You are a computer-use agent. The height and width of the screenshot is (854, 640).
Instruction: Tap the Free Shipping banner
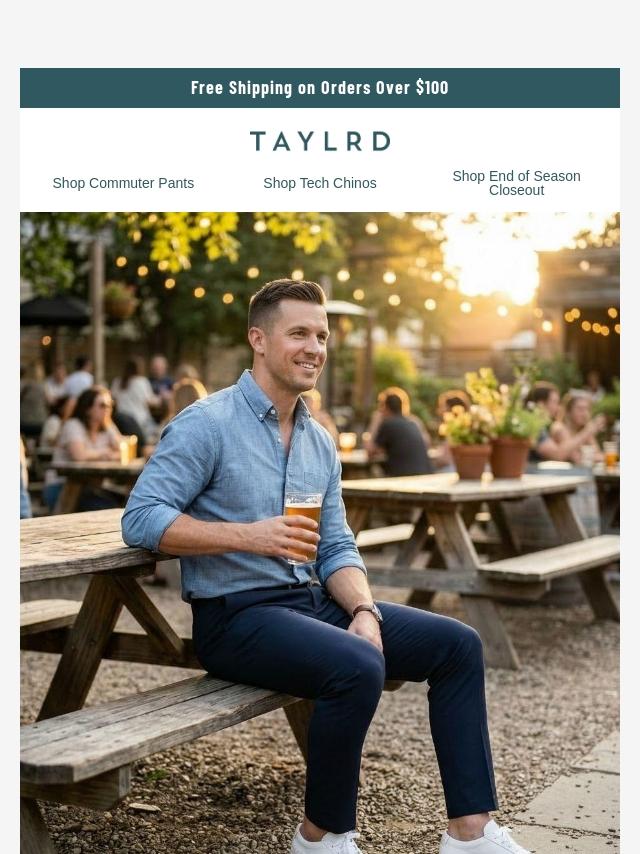tap(320, 88)
